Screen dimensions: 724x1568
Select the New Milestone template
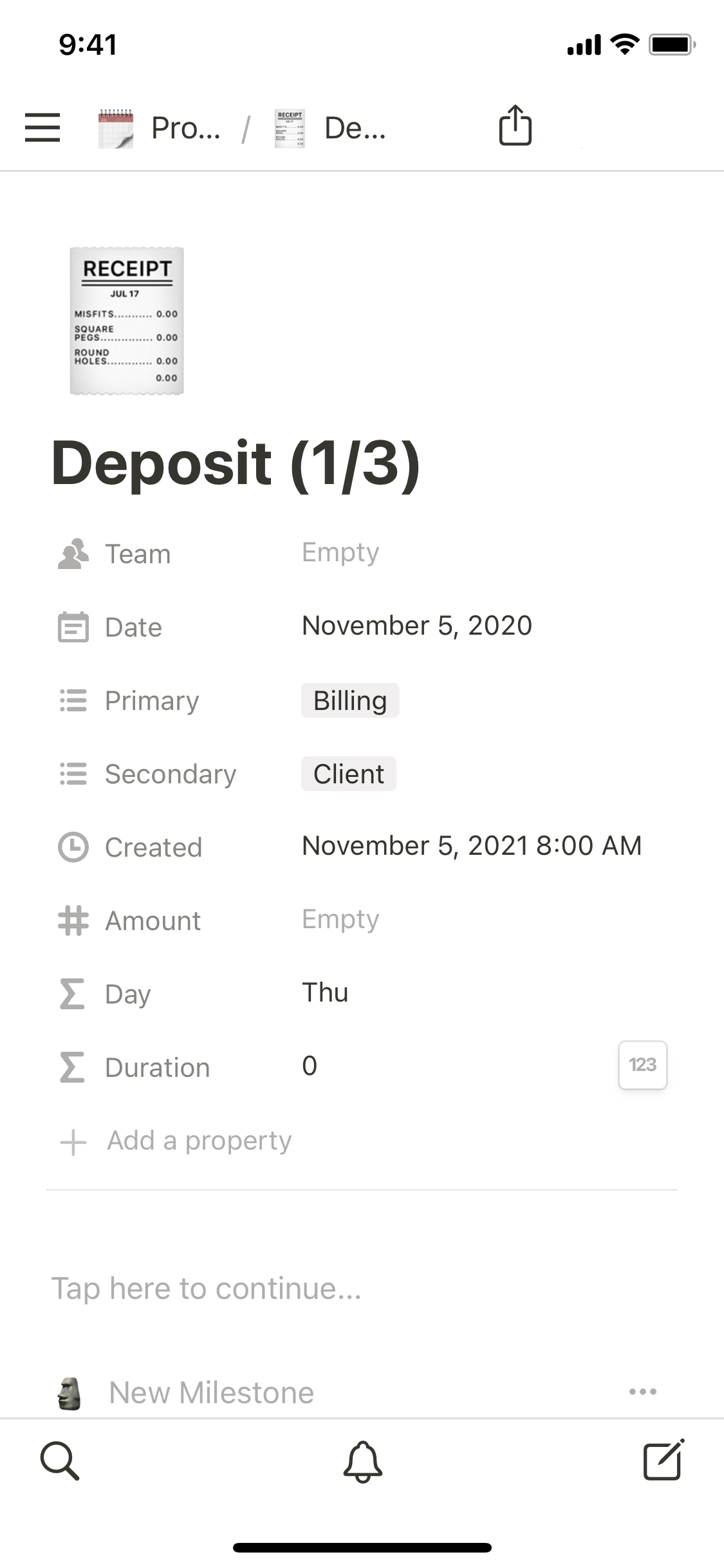[211, 1393]
